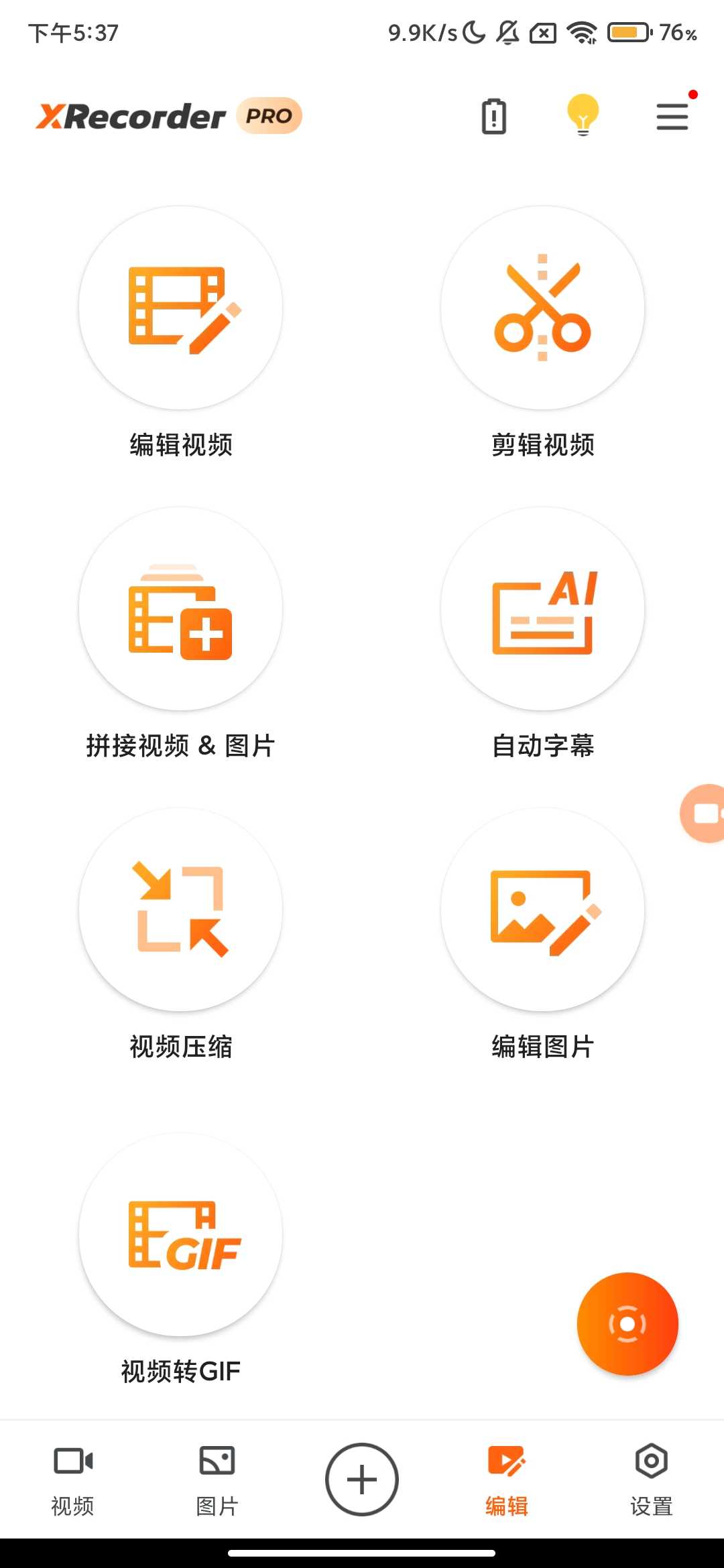Open 剪辑视频 trim tool
724x1568 pixels.
[542, 308]
